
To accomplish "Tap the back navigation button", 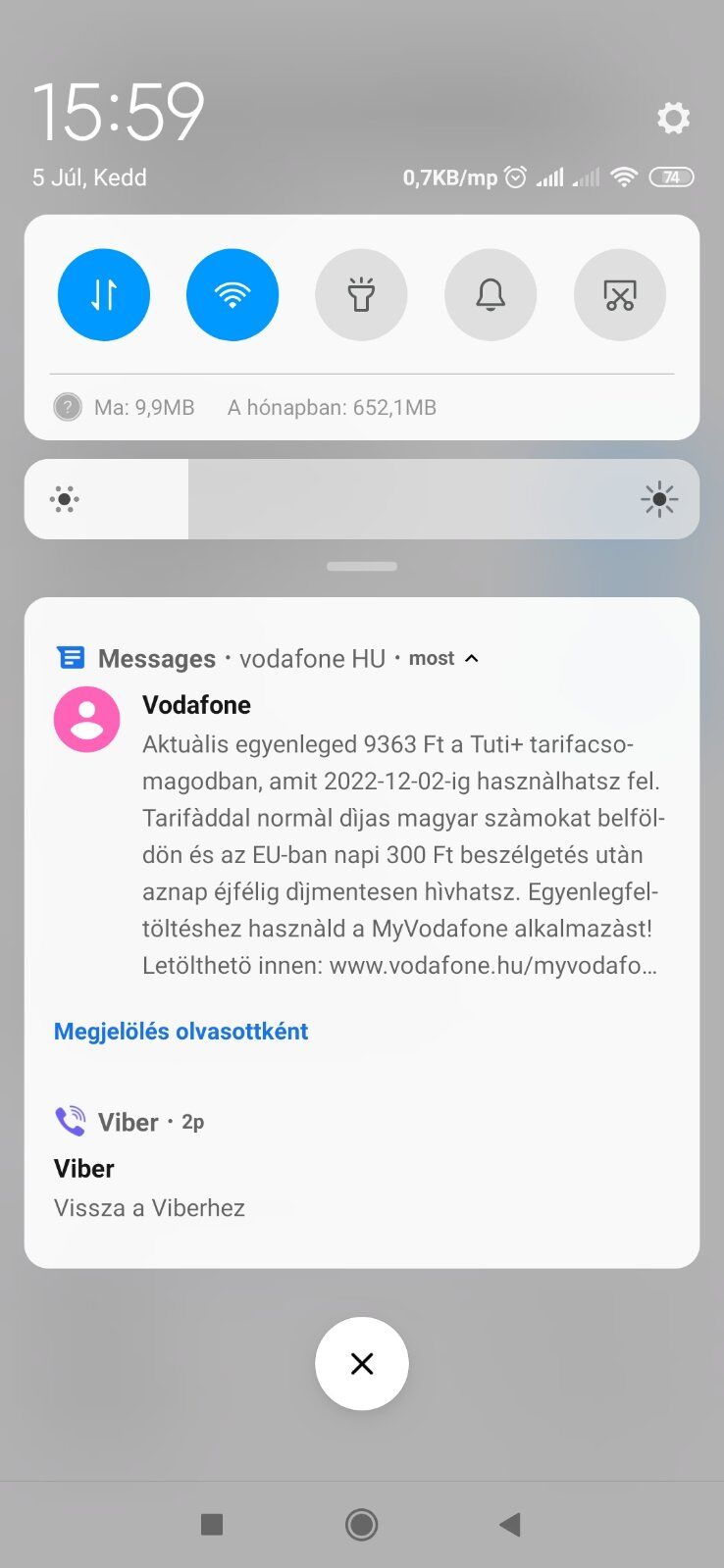I will pyautogui.click(x=510, y=1525).
